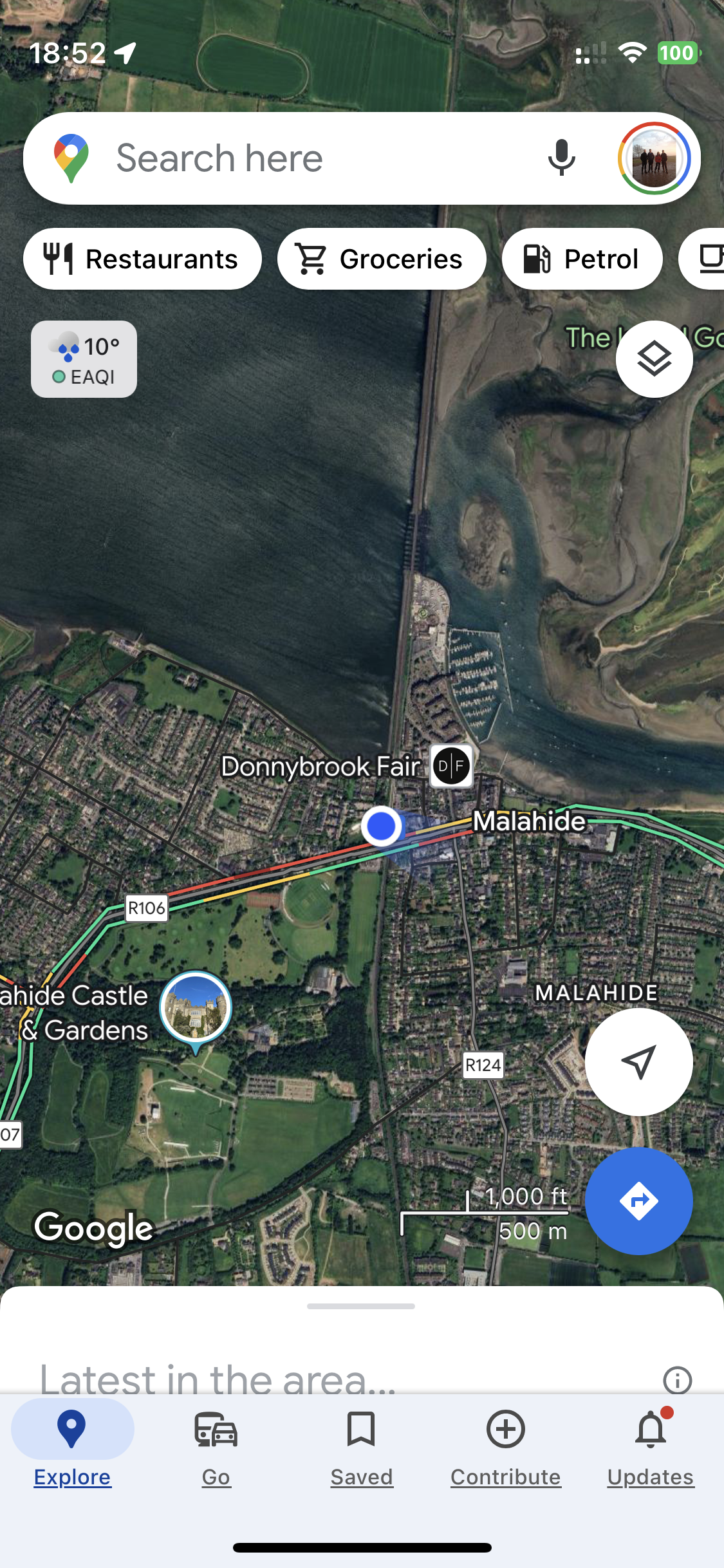This screenshot has width=724, height=1568.
Task: Open info about Latest in the area
Action: click(677, 1380)
